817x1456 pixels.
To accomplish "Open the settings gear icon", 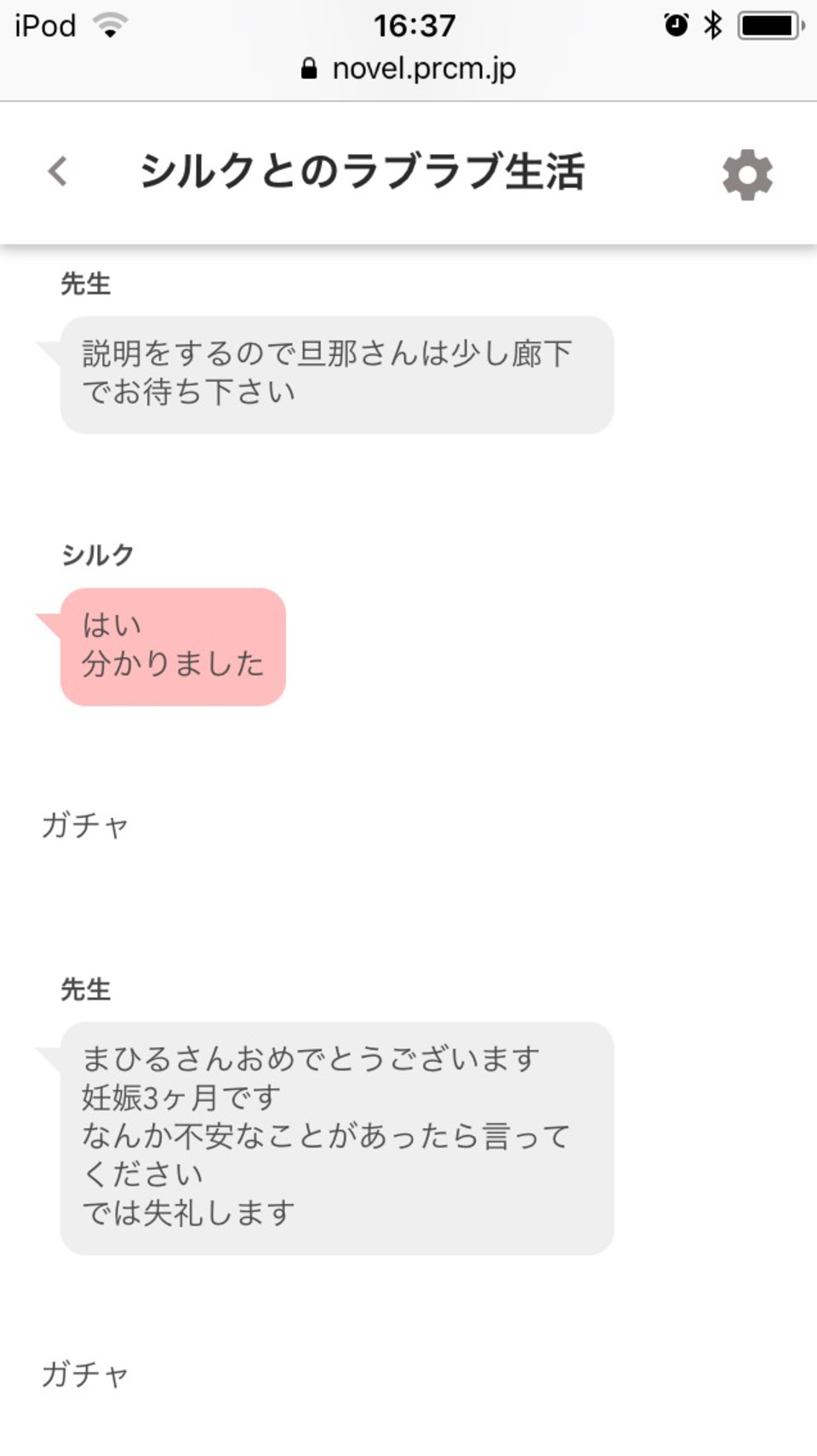I will click(x=747, y=175).
